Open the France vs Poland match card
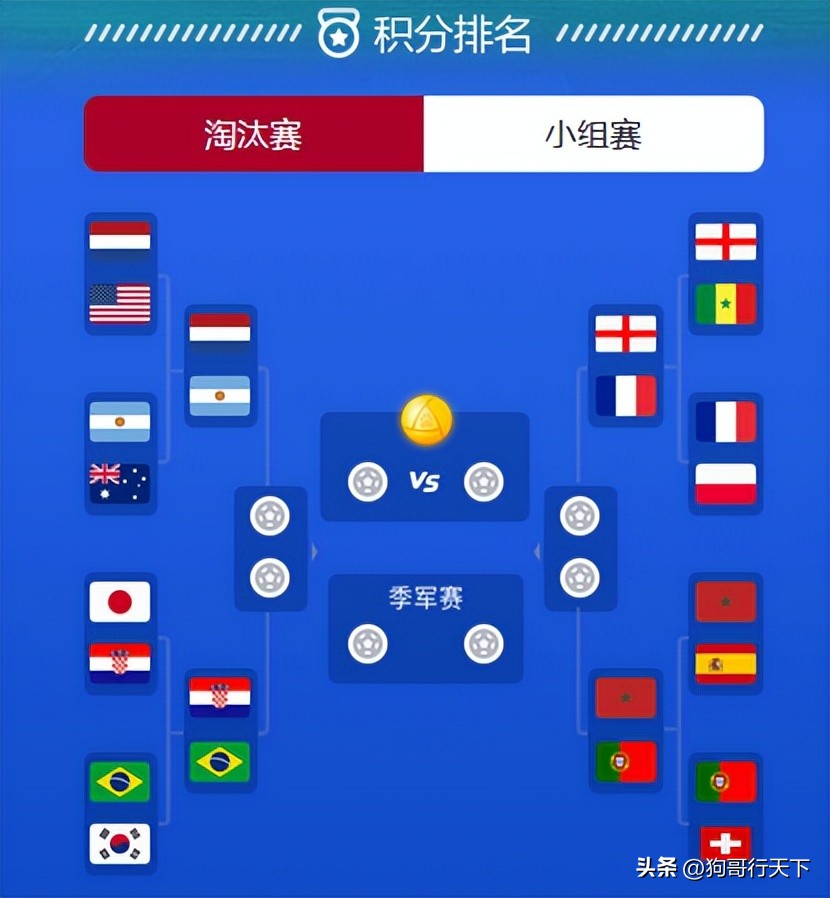 (x=726, y=453)
